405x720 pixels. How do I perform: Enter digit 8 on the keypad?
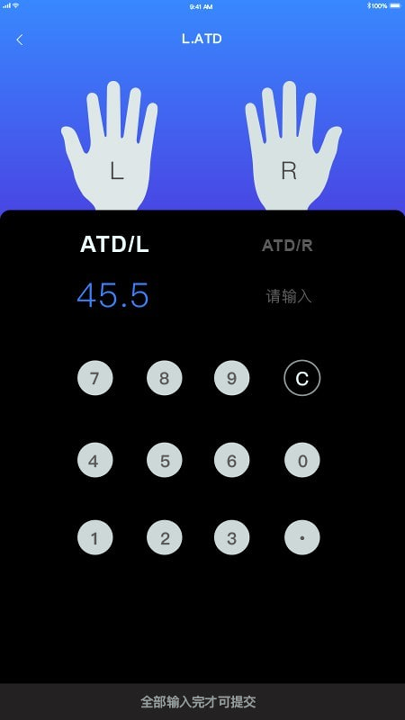[164, 378]
